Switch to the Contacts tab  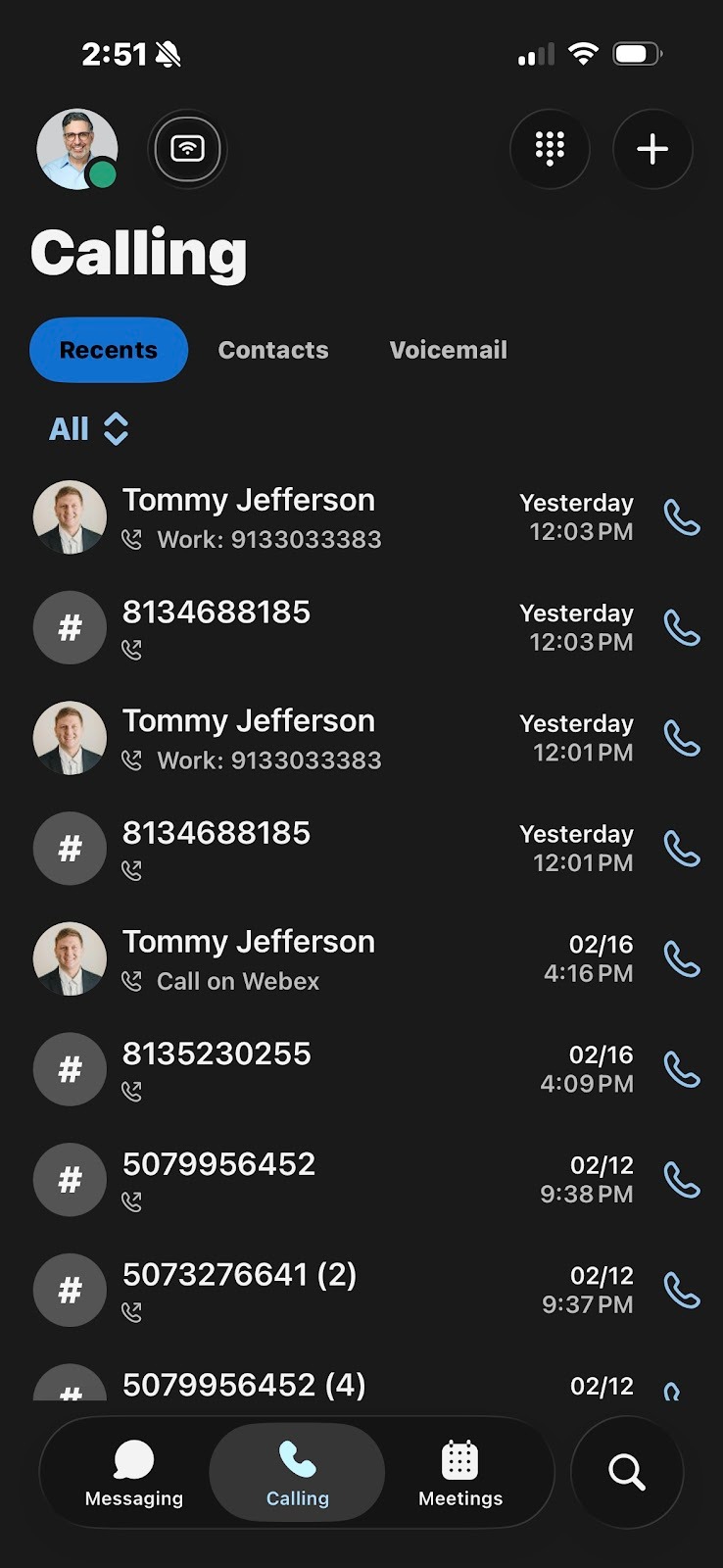[273, 350]
